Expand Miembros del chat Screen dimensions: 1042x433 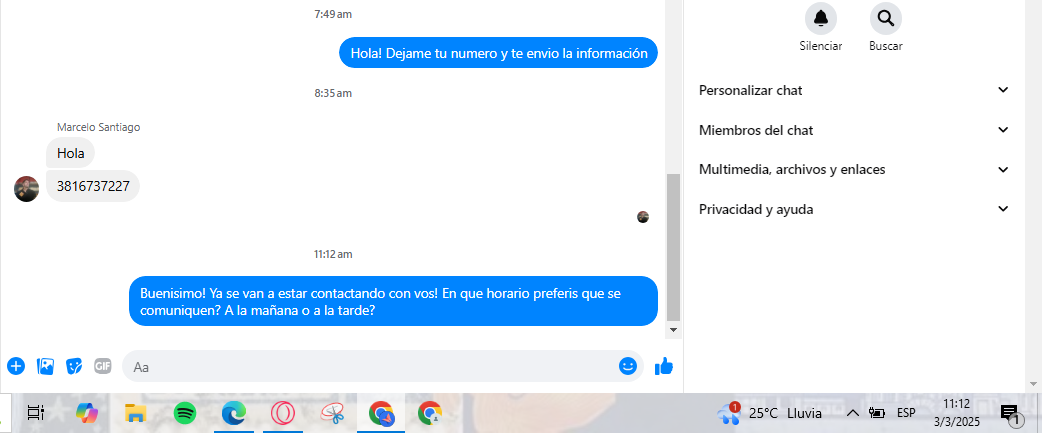click(x=855, y=130)
